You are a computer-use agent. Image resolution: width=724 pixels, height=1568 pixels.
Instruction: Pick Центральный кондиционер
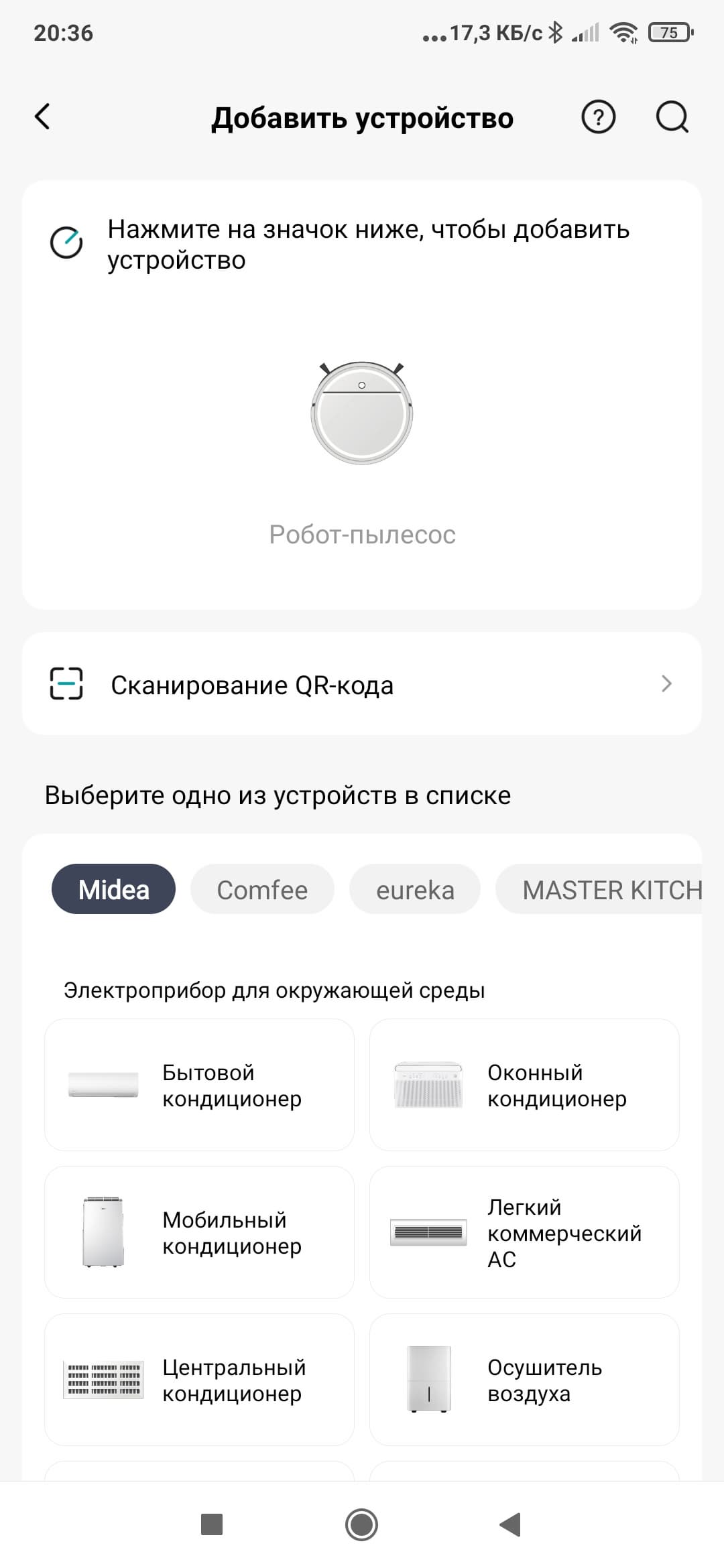pyautogui.click(x=199, y=1380)
